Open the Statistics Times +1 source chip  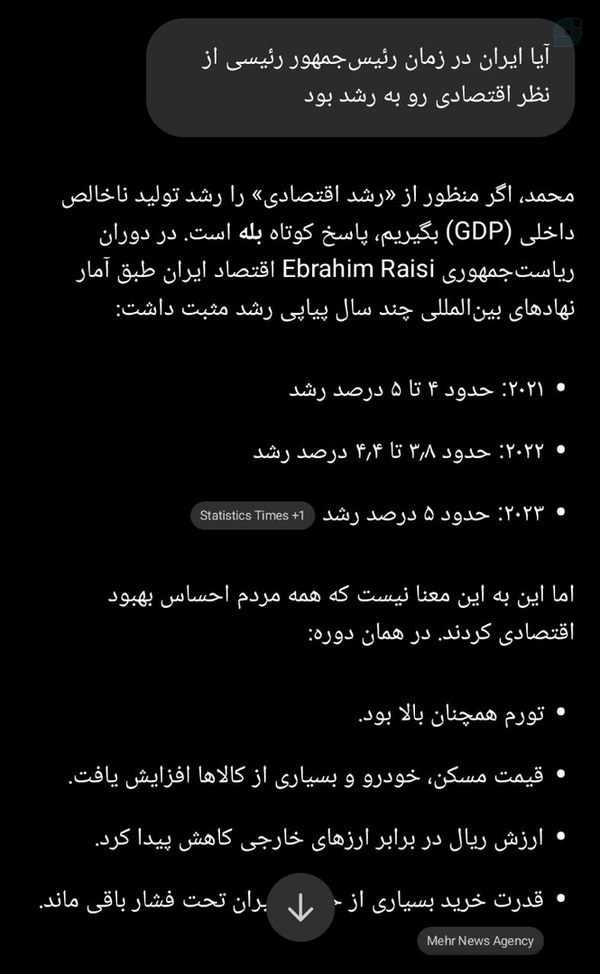(x=252, y=516)
